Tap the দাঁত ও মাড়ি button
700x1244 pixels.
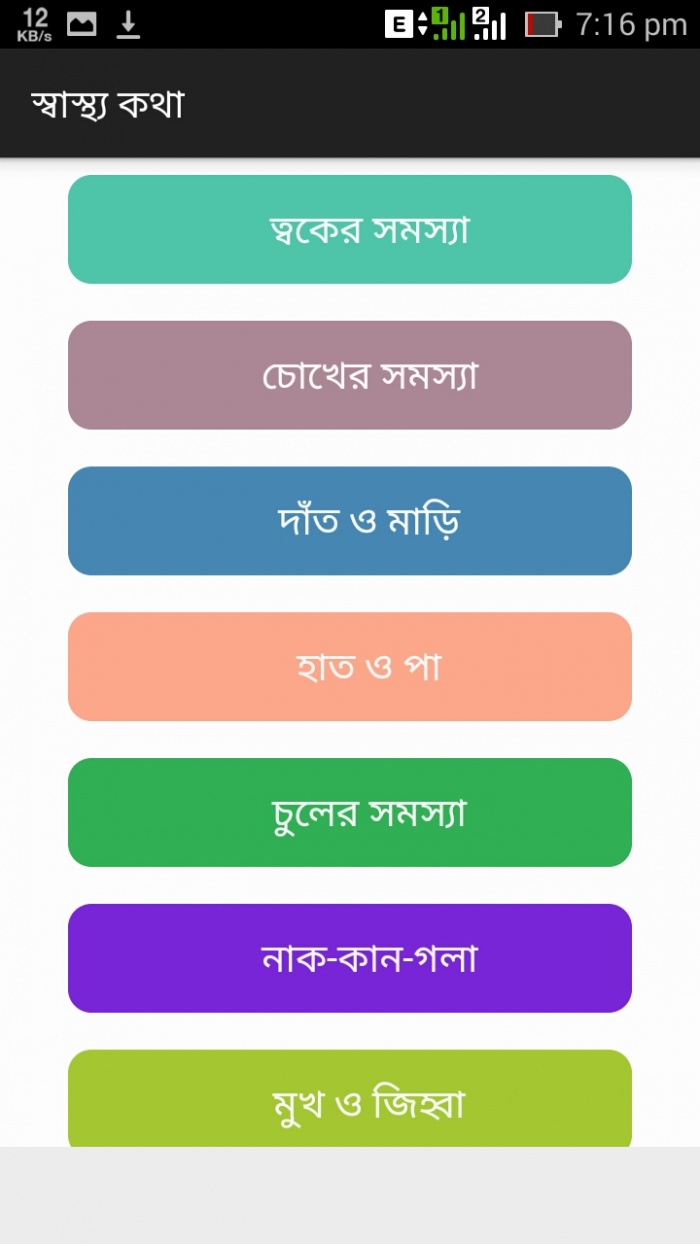350,521
